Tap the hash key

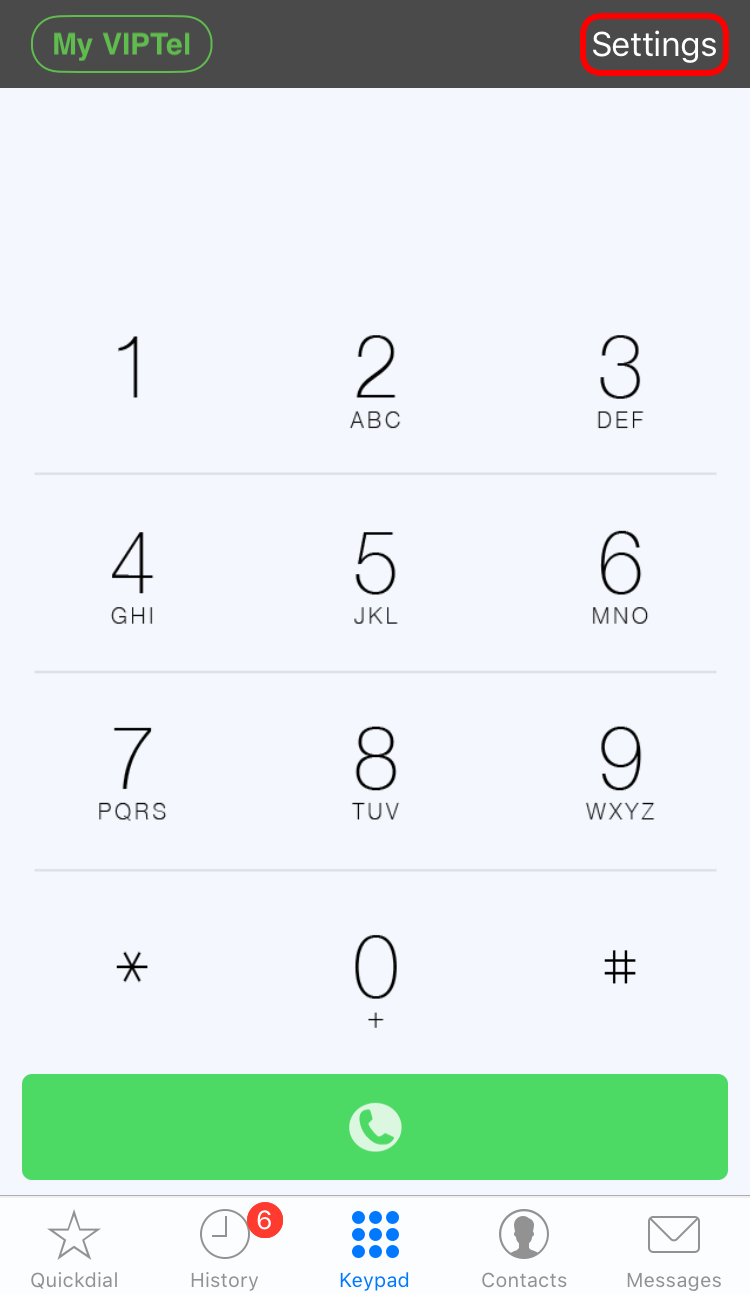[x=620, y=967]
